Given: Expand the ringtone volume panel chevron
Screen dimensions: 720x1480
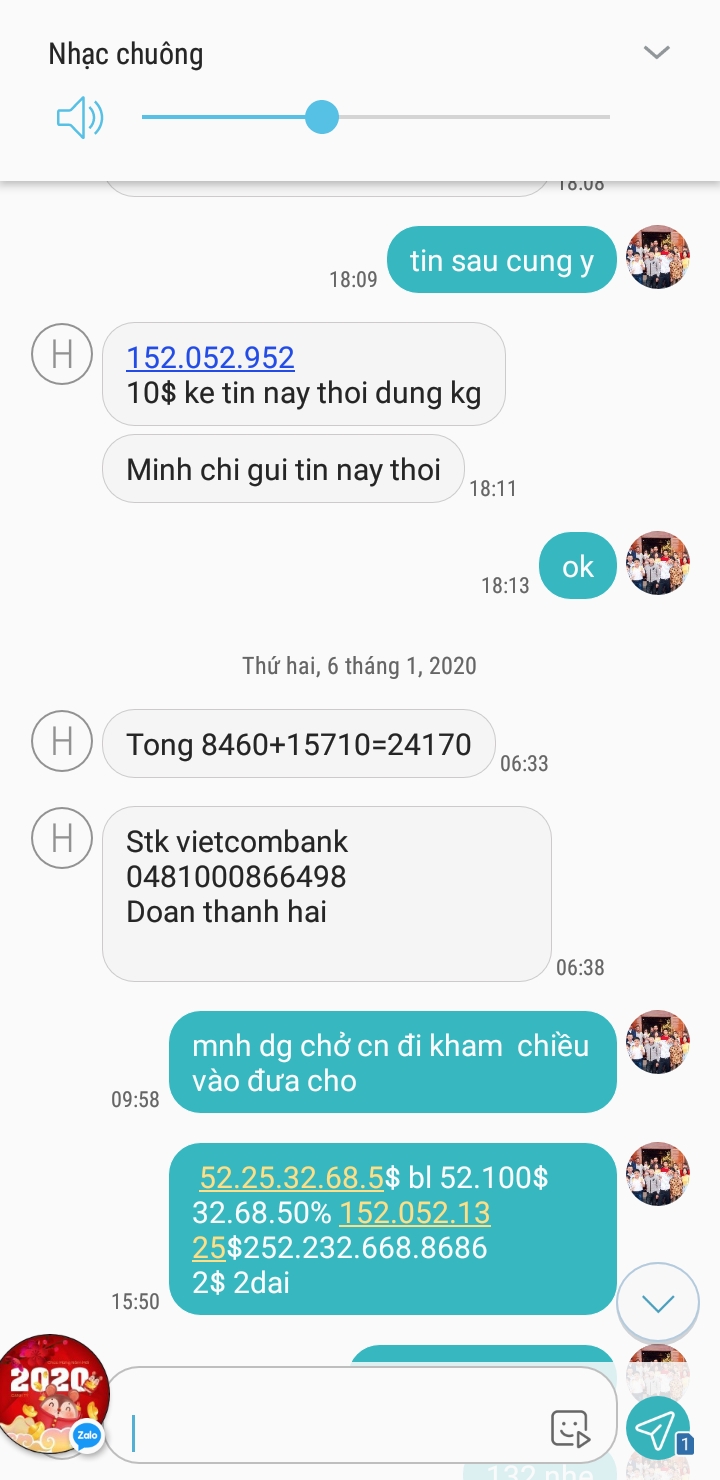Looking at the screenshot, I should (656, 52).
